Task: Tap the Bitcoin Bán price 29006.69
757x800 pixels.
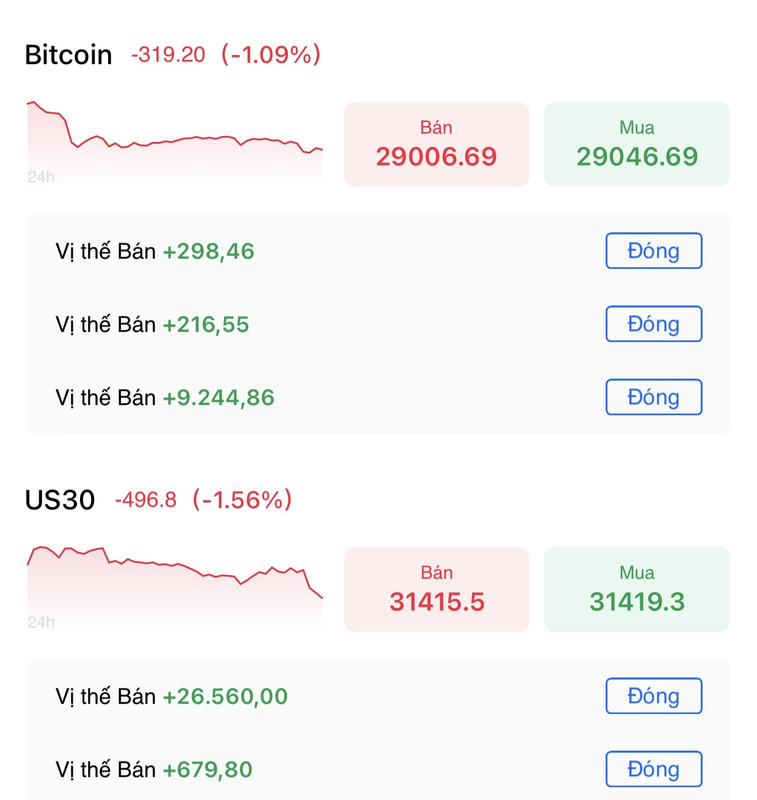Action: tap(436, 144)
